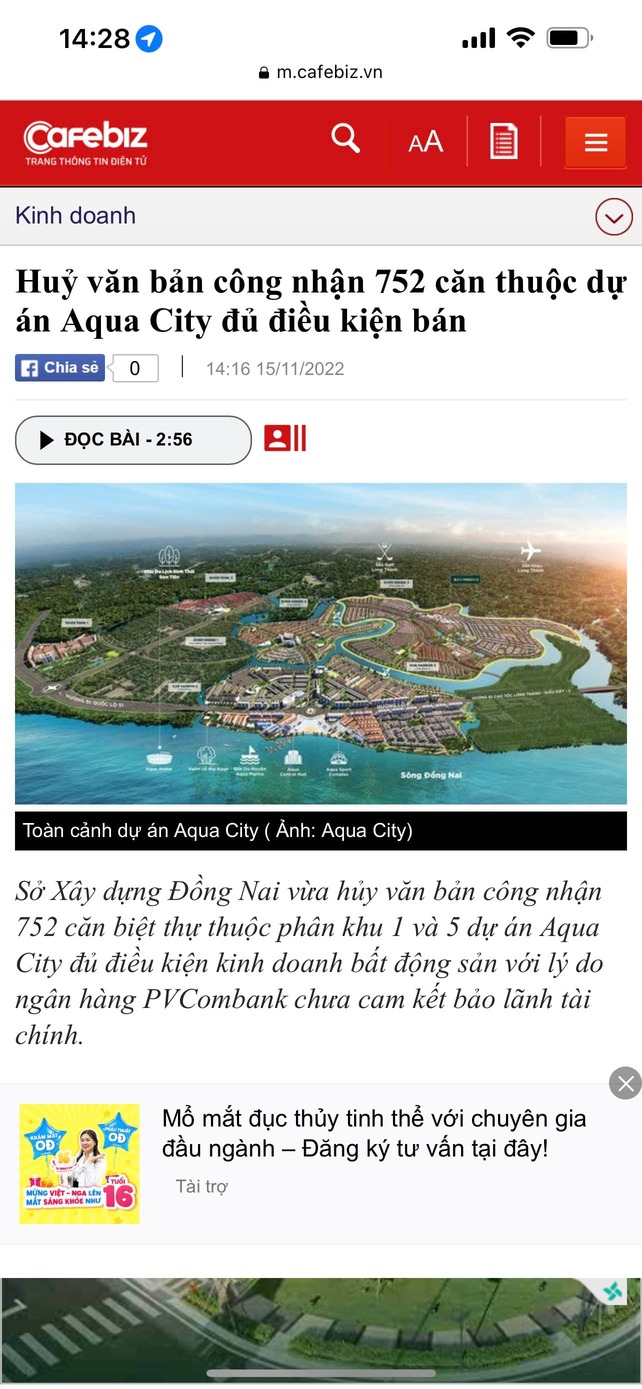Open the document icon in the header
Image resolution: width=642 pixels, height=1389 pixels.
503,141
